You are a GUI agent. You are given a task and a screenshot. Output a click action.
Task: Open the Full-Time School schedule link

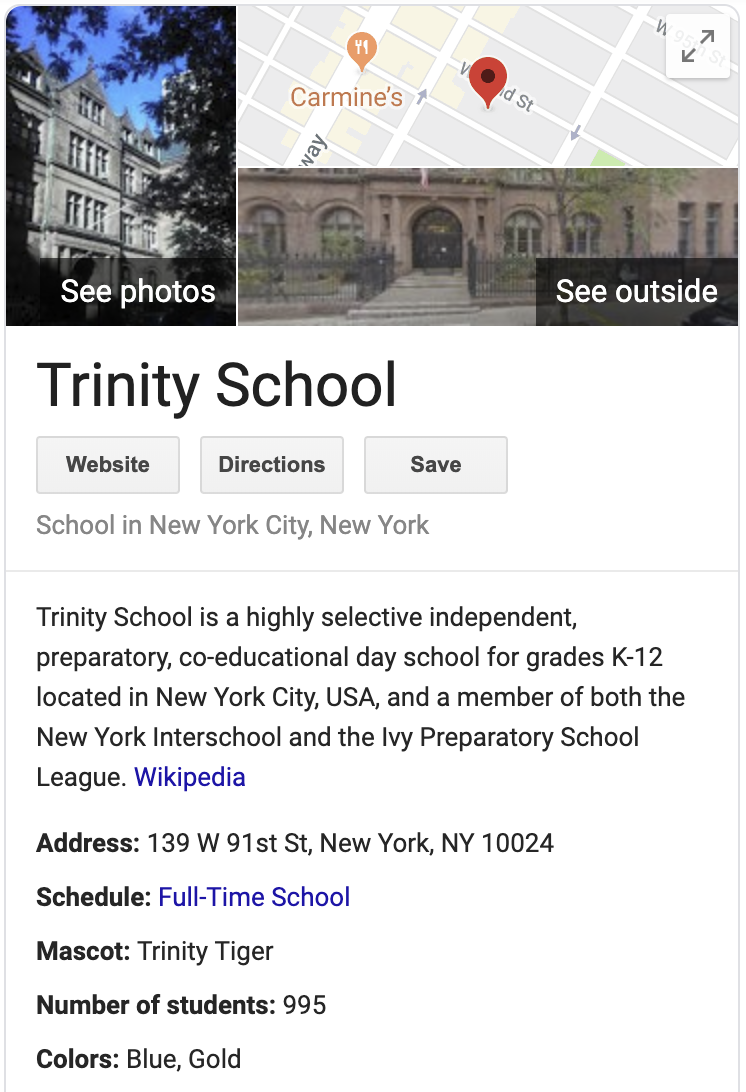pyautogui.click(x=254, y=896)
